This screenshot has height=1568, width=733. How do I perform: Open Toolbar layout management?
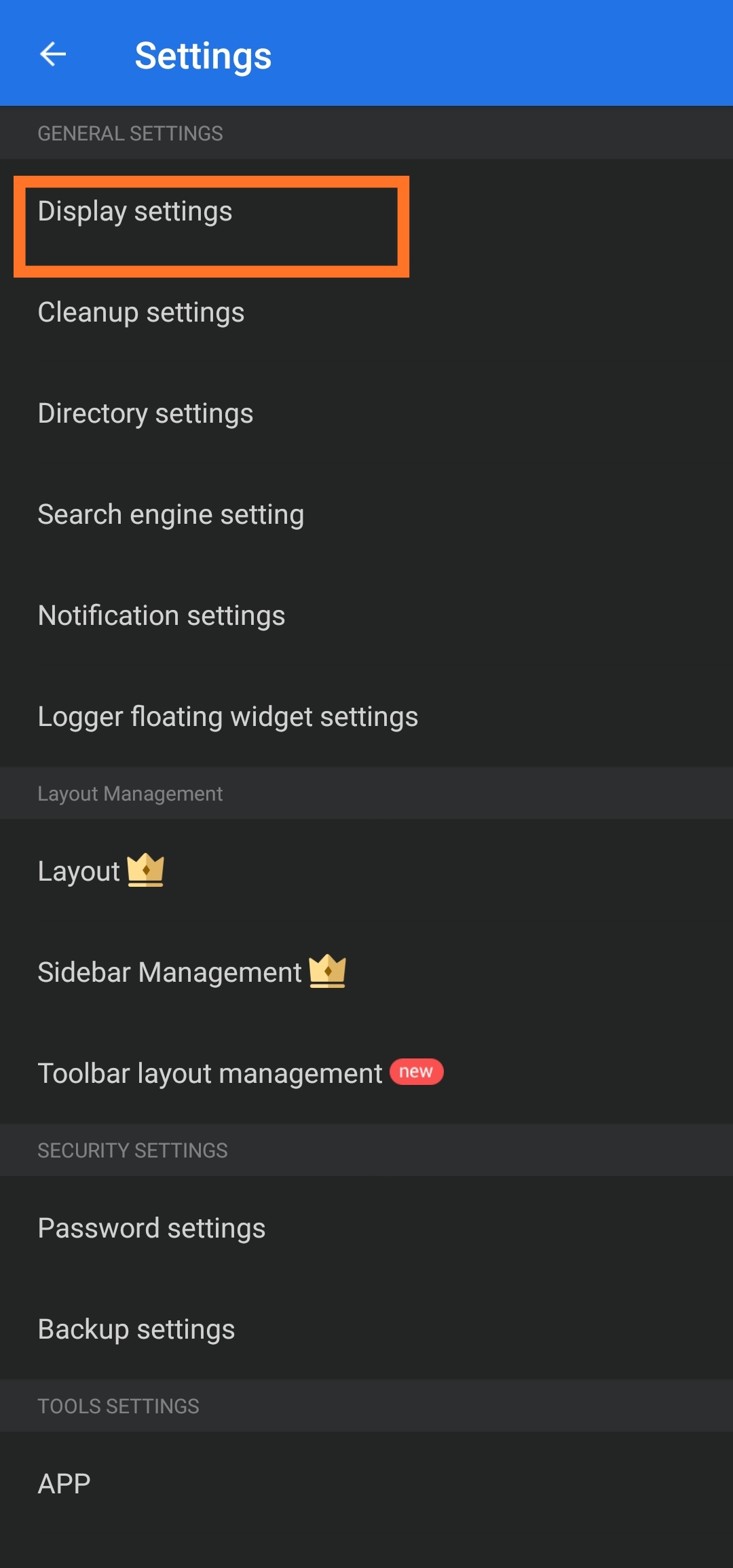click(x=366, y=1073)
